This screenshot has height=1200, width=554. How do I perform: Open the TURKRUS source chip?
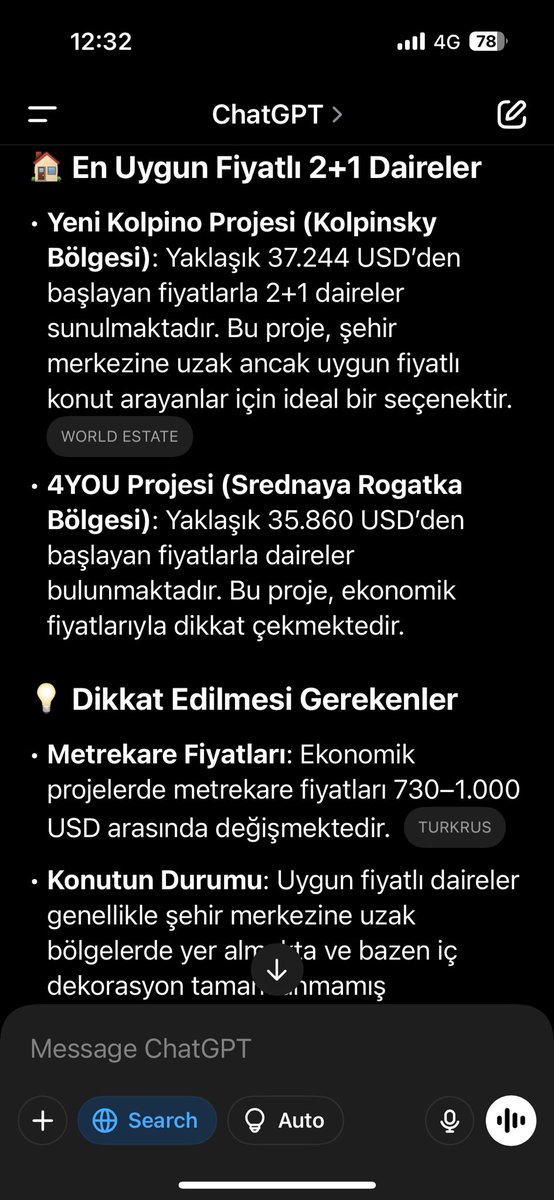pos(455,827)
